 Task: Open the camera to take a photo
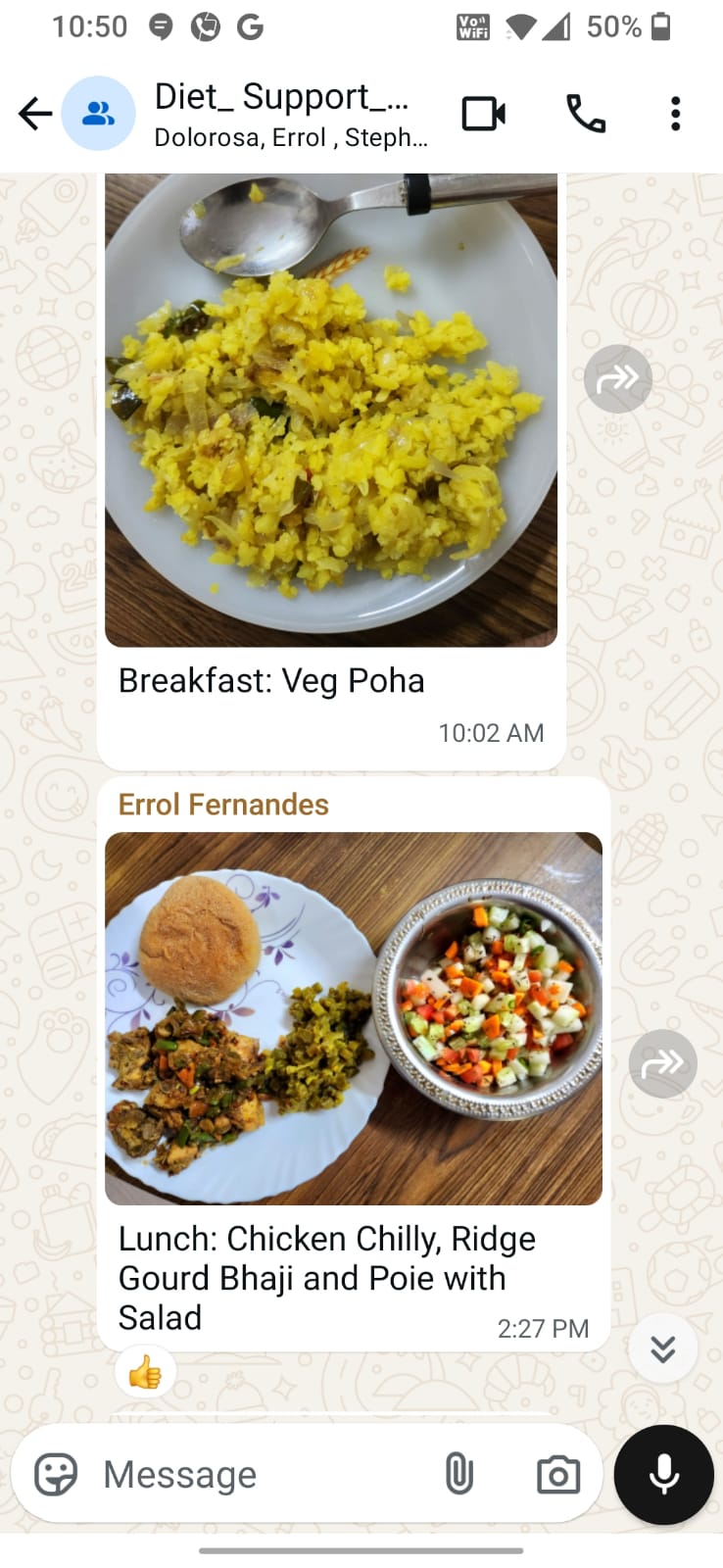pyautogui.click(x=558, y=1474)
